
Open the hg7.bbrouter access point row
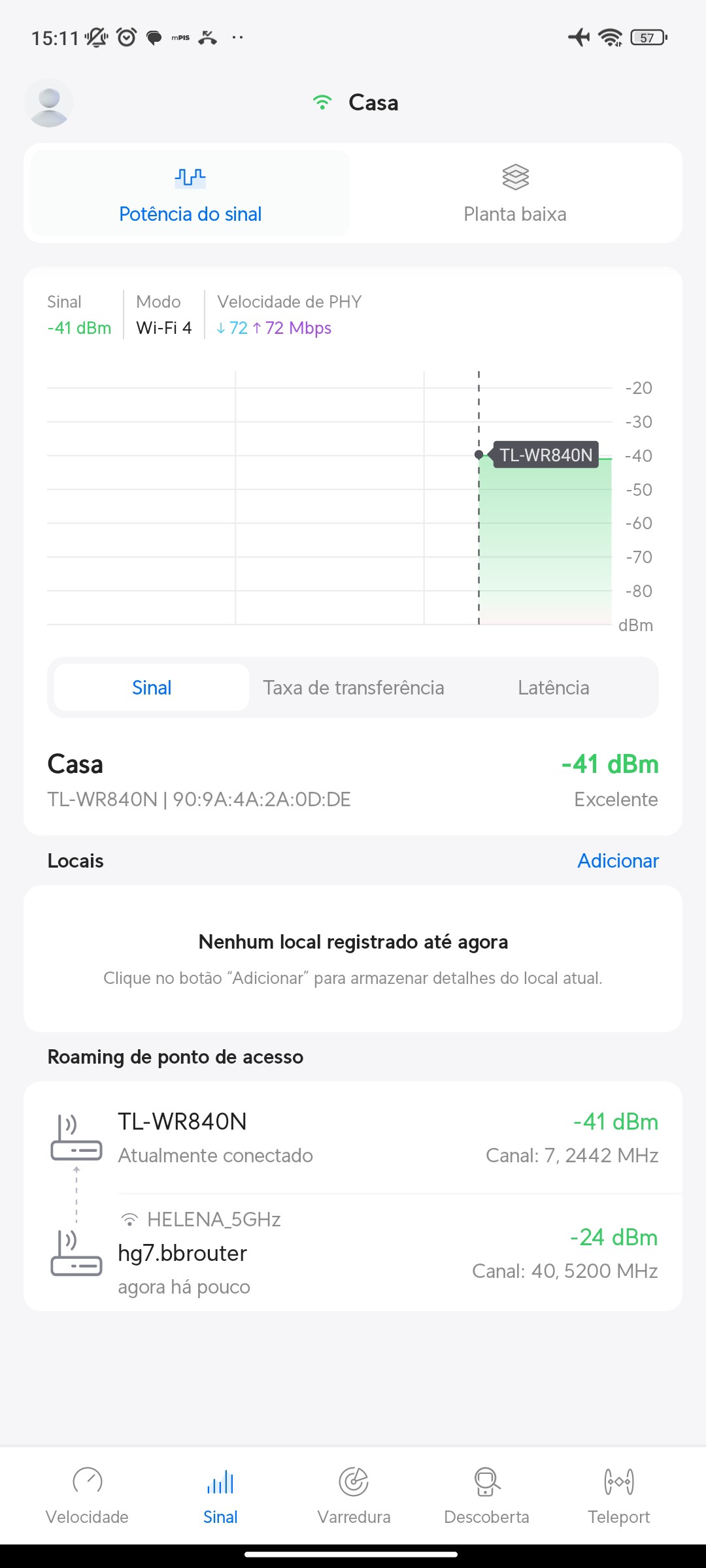tap(353, 1253)
